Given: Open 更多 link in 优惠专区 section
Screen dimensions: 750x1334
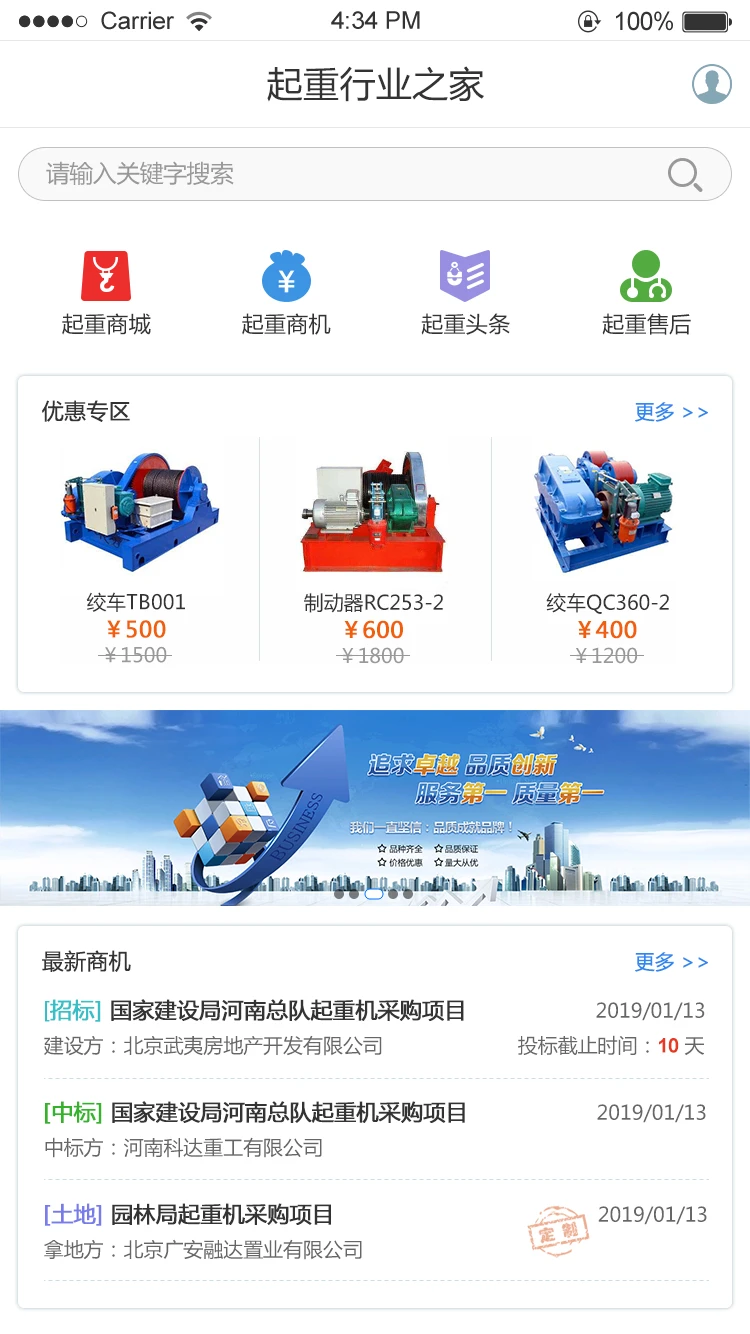Looking at the screenshot, I should pos(652,412).
